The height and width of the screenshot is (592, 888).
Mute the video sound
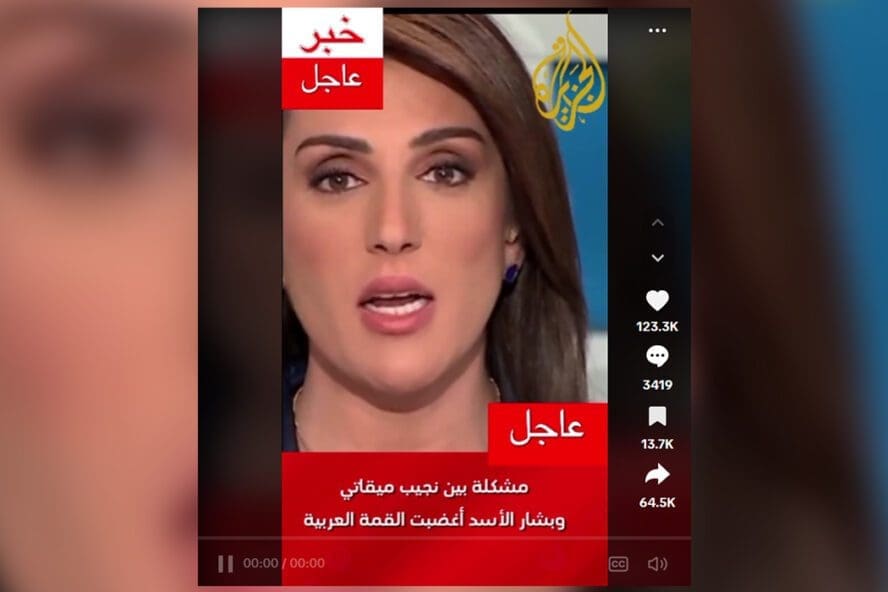pyautogui.click(x=657, y=564)
